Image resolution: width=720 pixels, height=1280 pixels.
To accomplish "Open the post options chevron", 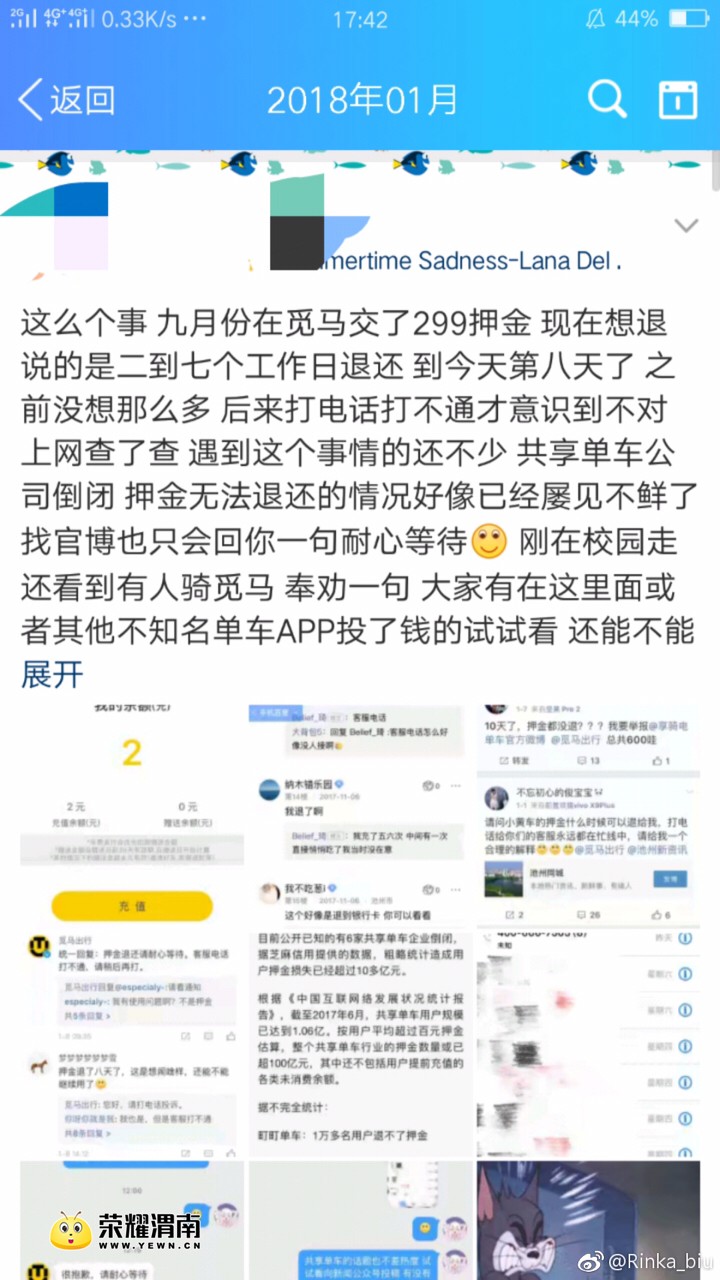I will [x=686, y=226].
